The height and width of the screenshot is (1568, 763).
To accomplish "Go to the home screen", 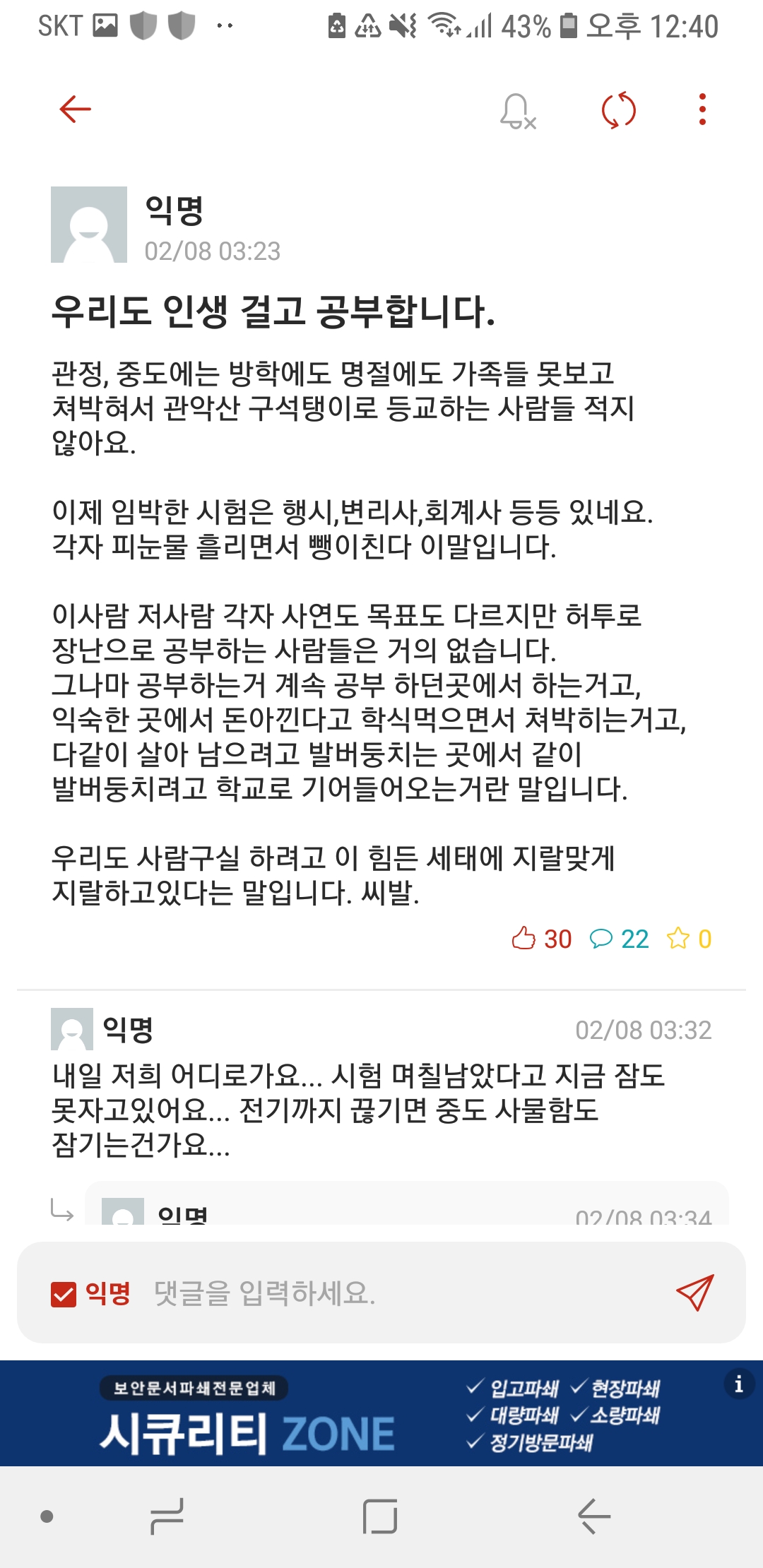I will pyautogui.click(x=380, y=1516).
